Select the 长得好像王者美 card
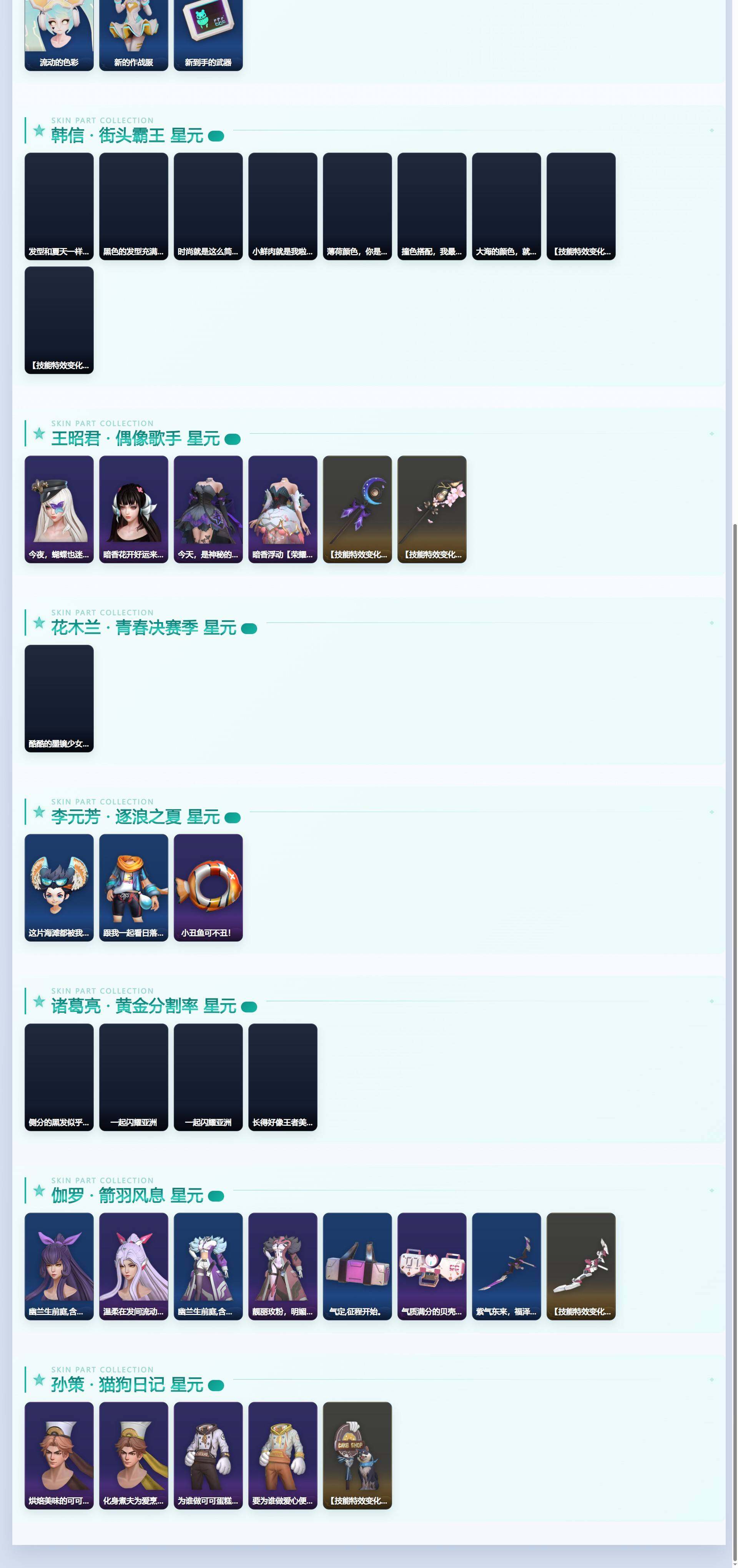The image size is (738, 1568). click(283, 1077)
